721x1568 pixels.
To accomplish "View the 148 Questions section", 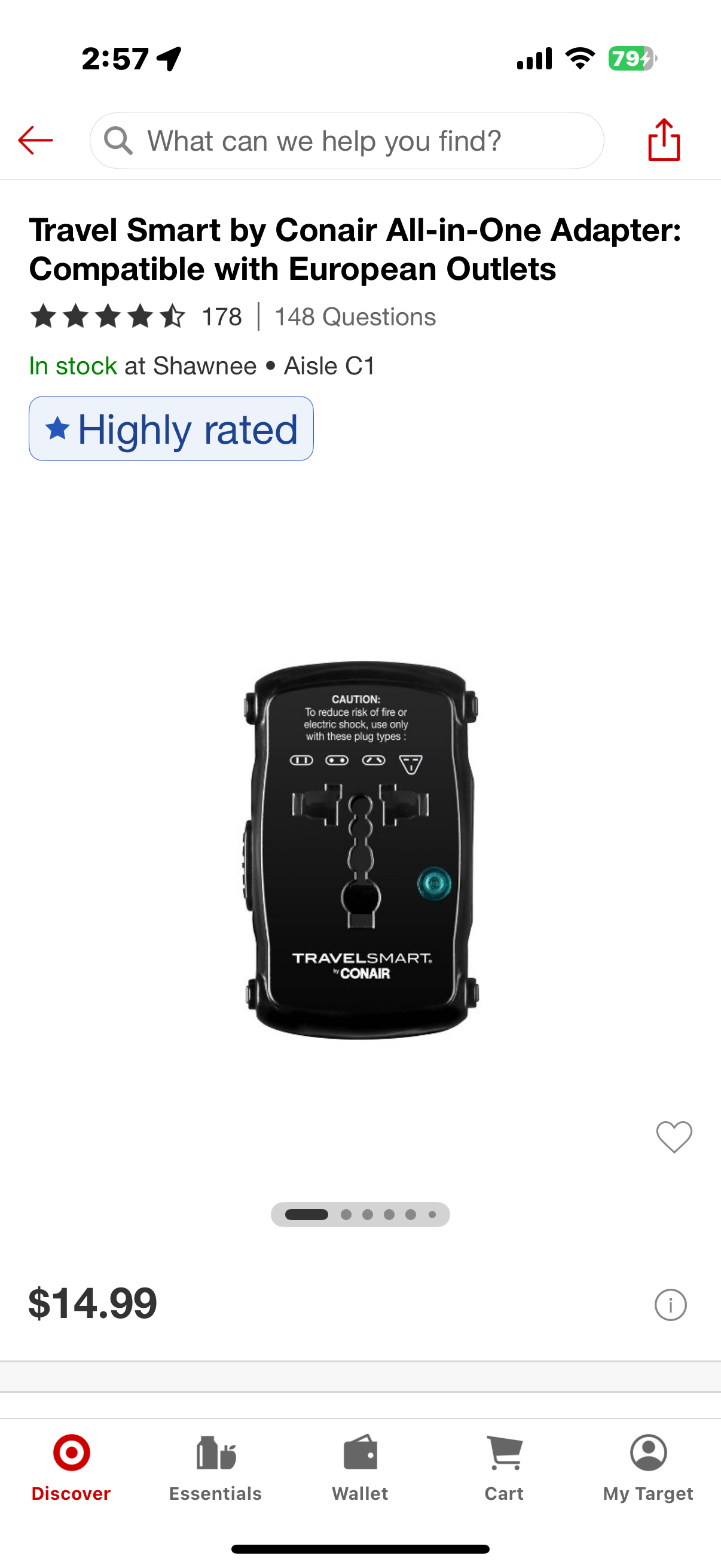I will click(x=355, y=317).
